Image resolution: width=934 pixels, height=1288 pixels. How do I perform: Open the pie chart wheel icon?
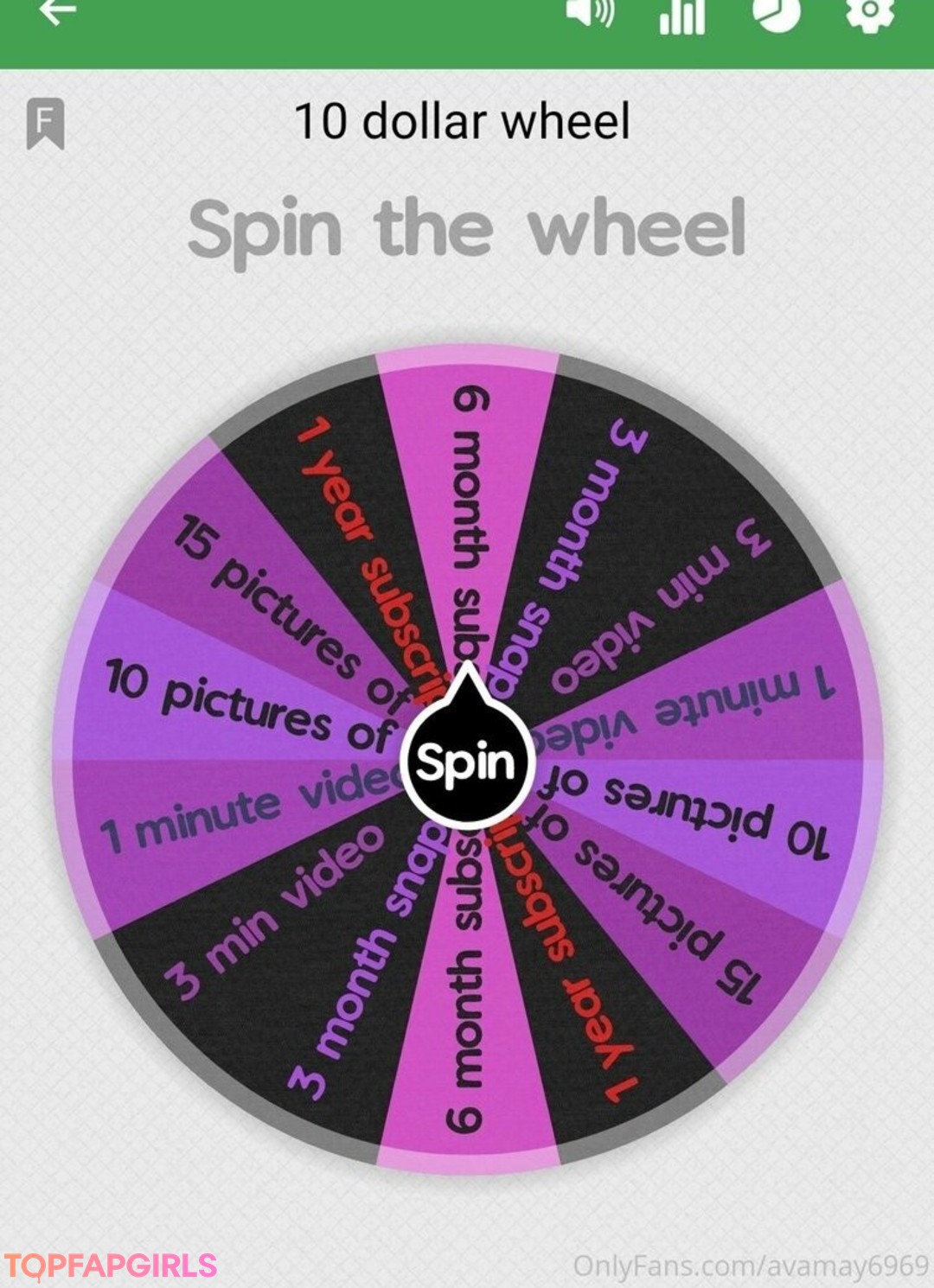click(x=776, y=13)
